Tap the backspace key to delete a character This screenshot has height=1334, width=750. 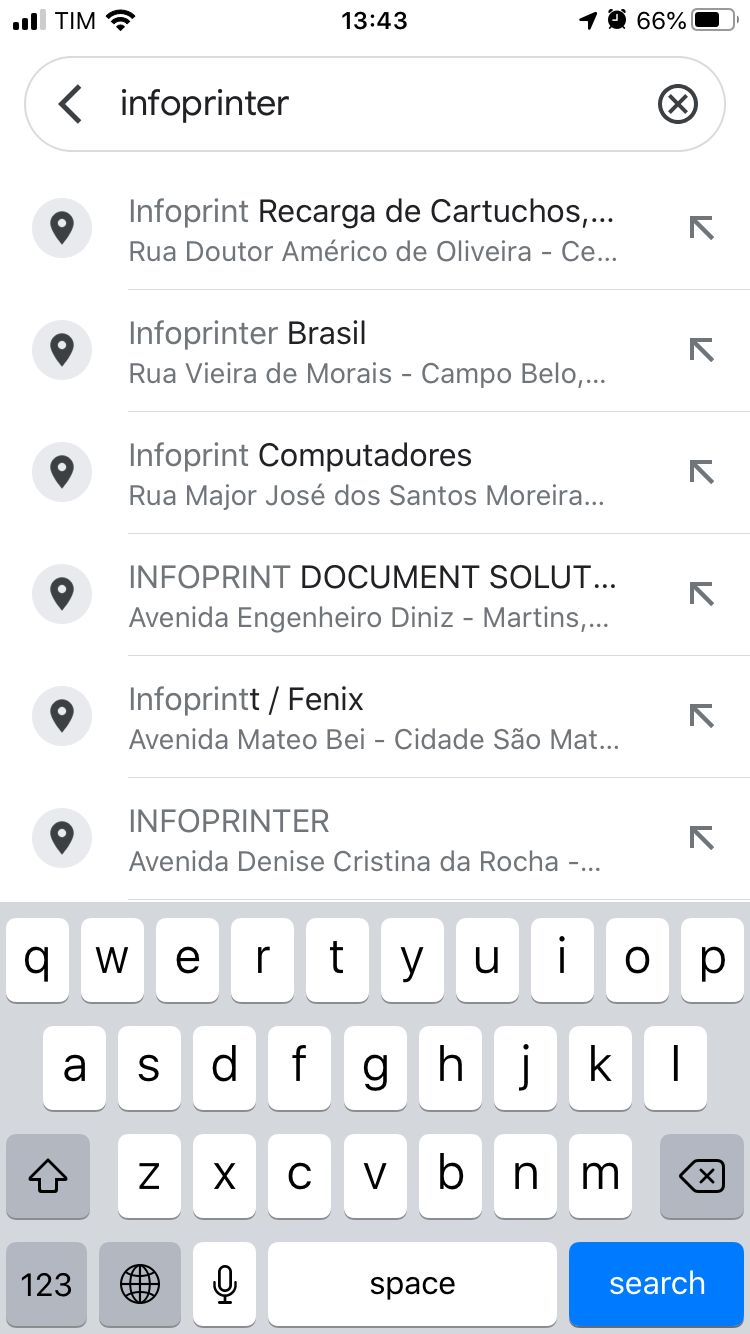701,1177
